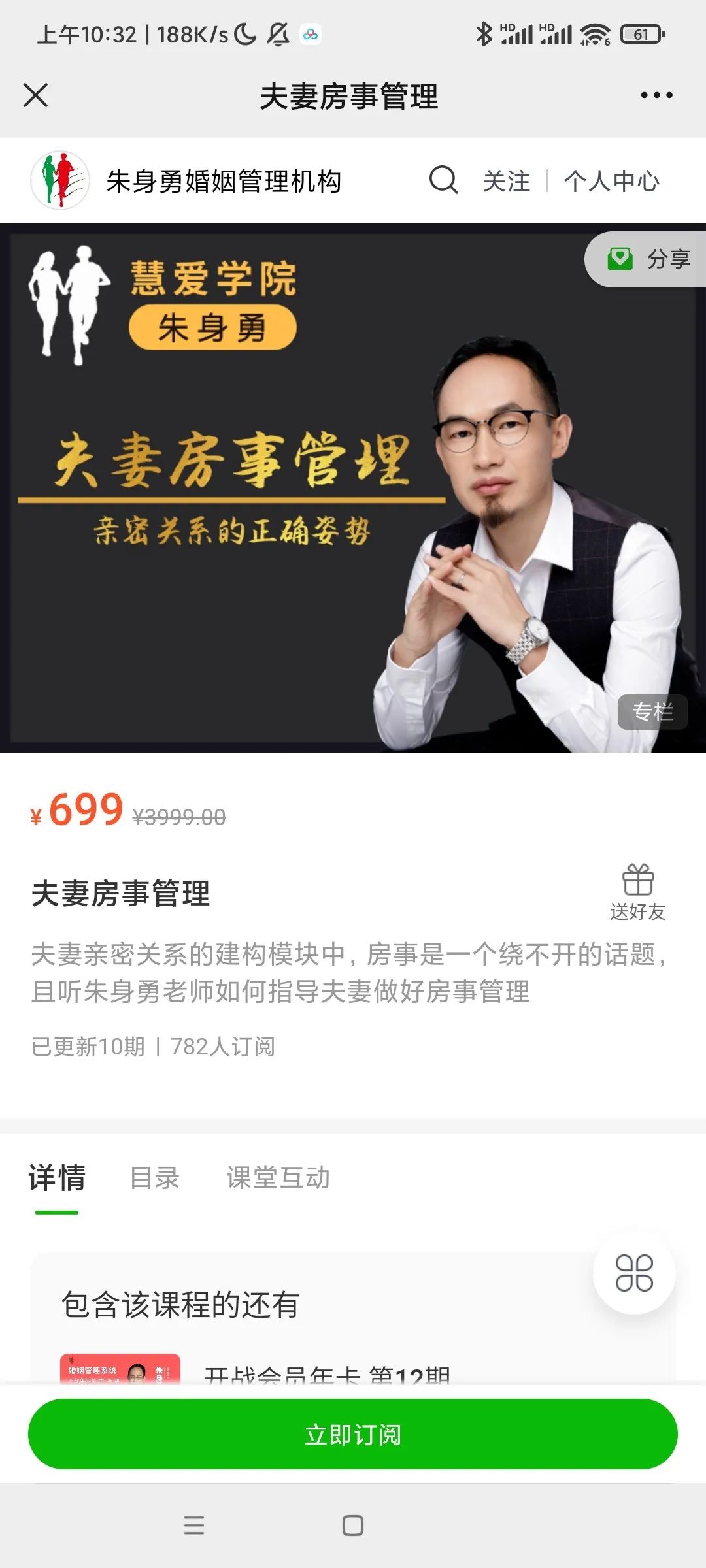The image size is (706, 1568).
Task: Tap 关注 to follow the account
Action: pyautogui.click(x=506, y=181)
